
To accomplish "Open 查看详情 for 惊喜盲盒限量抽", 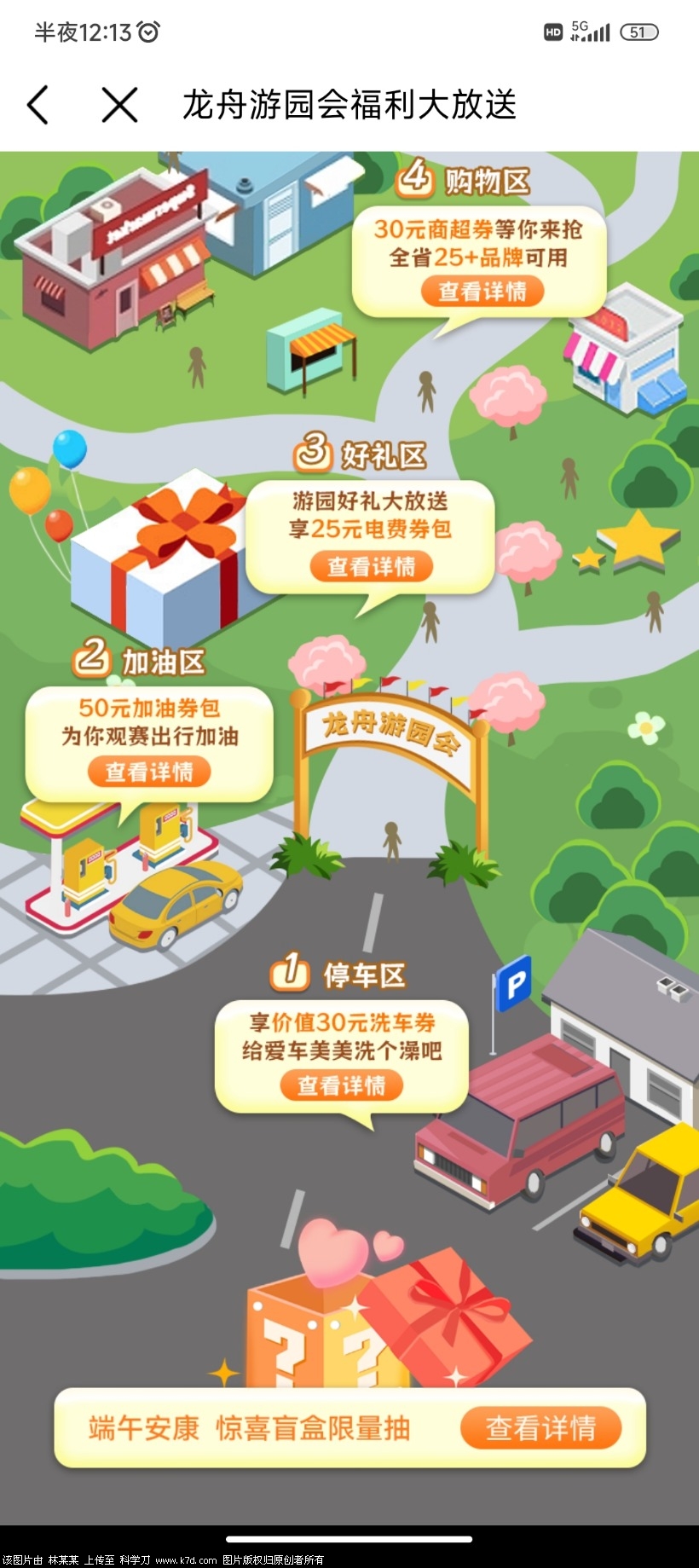I will click(540, 1427).
